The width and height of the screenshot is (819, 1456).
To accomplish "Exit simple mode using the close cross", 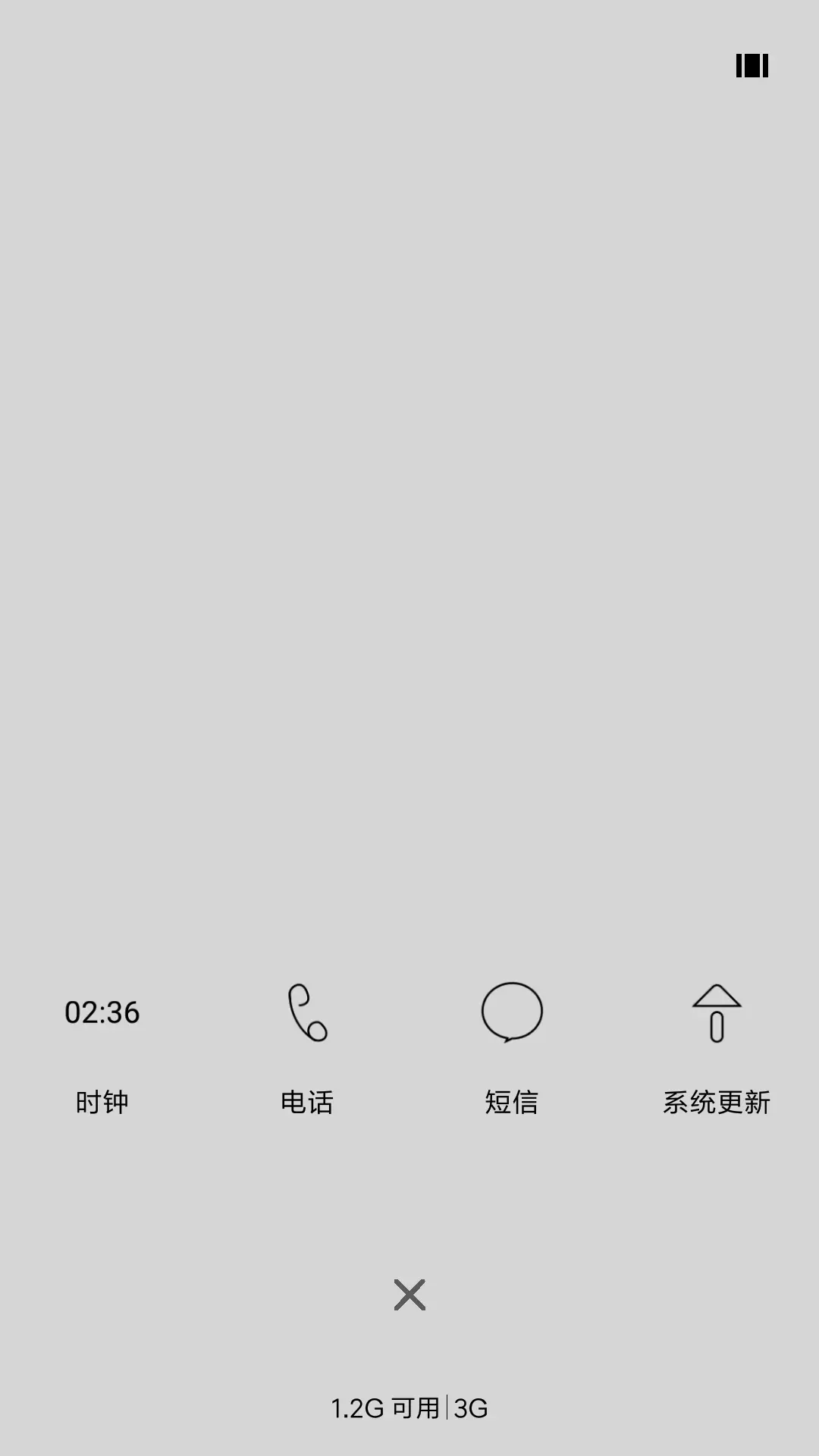I will pos(409,1294).
